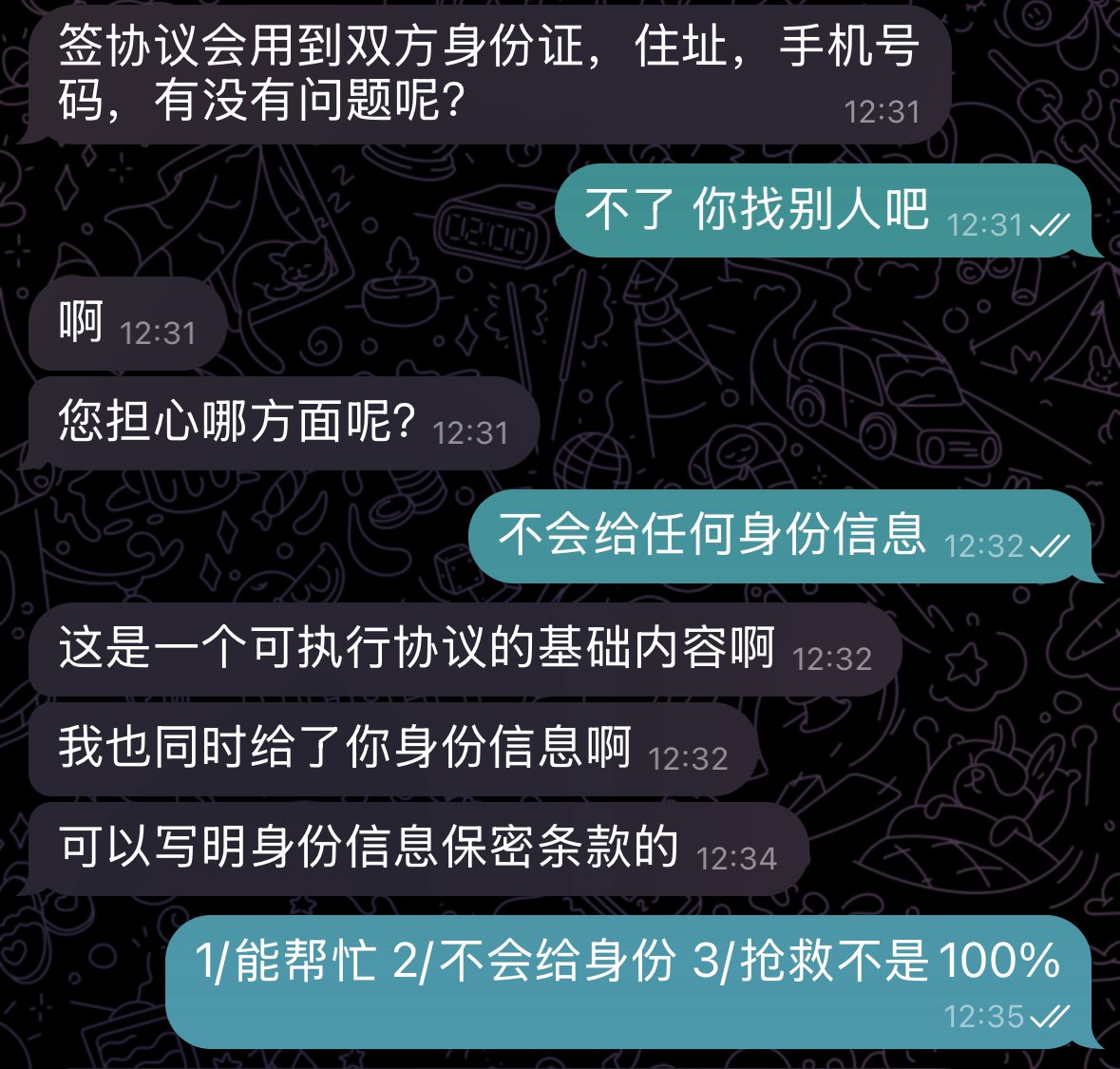Tap the bubble '不会给任何身份信息'
1120x1069 pixels.
click(x=712, y=534)
